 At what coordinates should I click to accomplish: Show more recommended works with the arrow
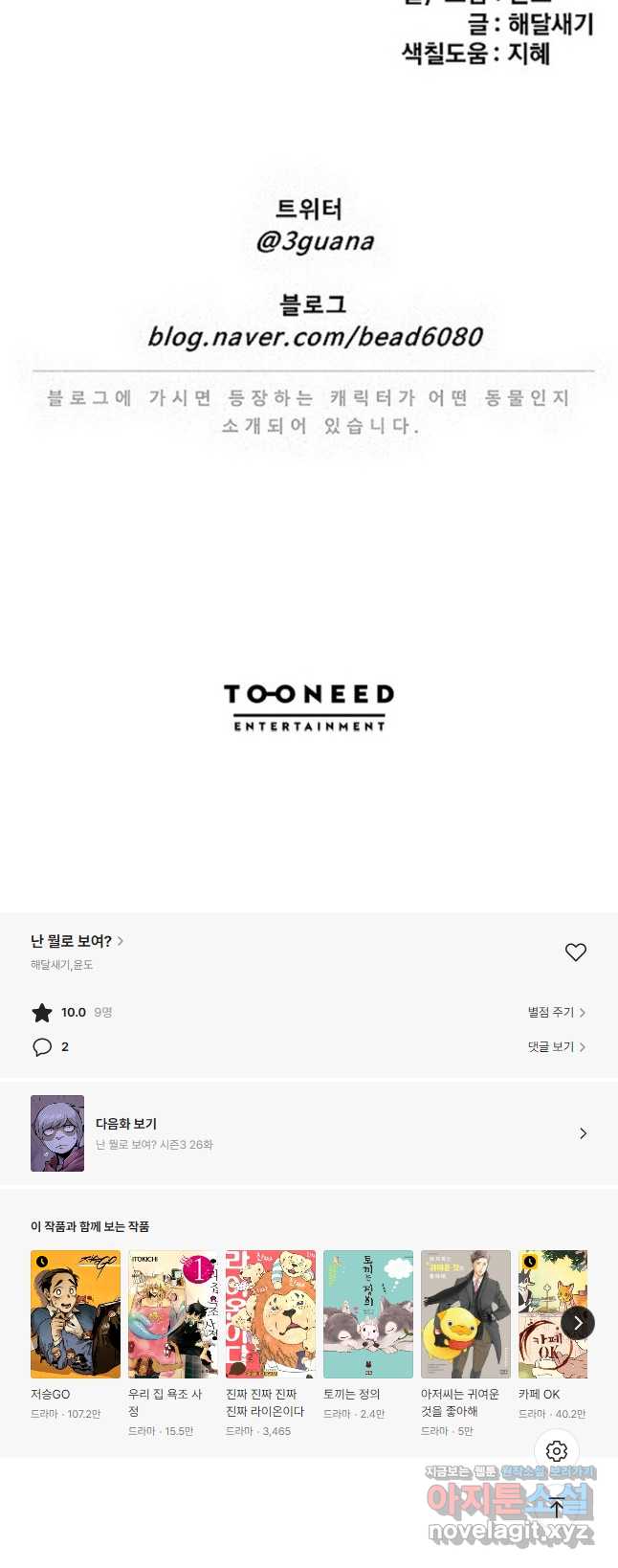point(578,1322)
